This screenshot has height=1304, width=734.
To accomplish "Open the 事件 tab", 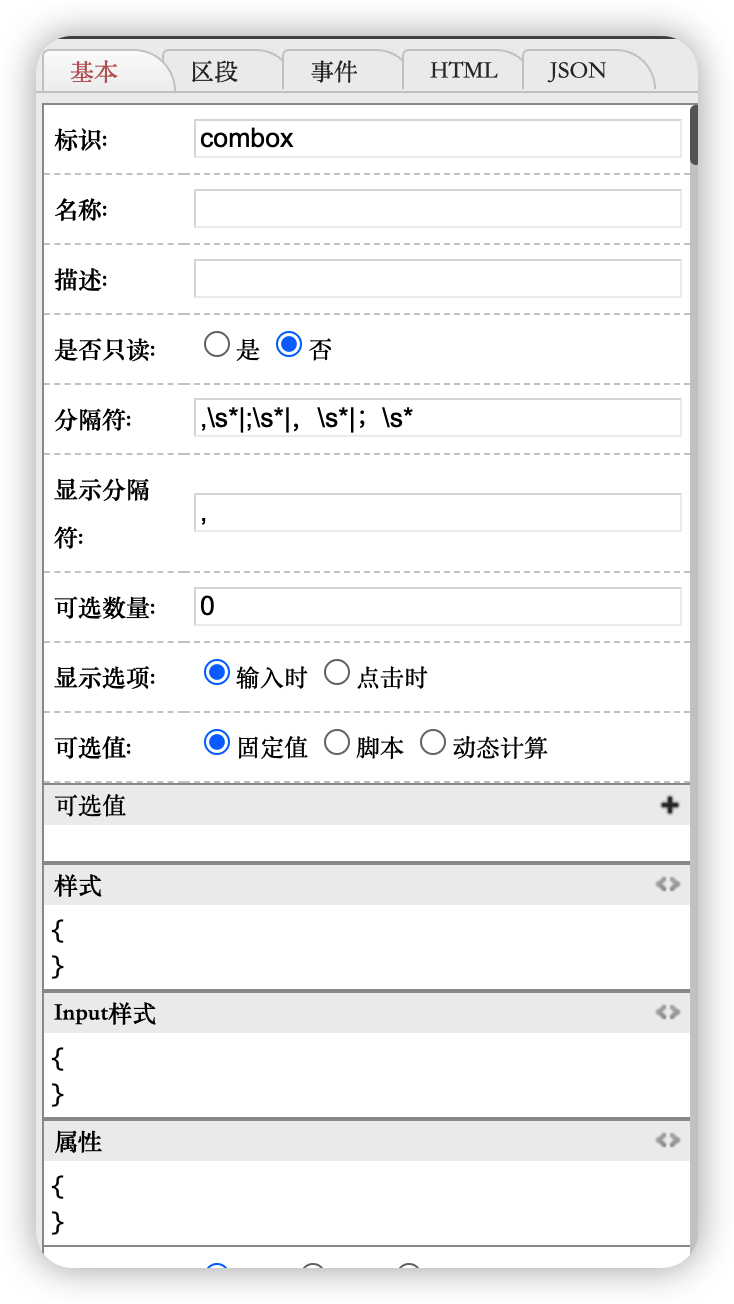I will point(334,72).
